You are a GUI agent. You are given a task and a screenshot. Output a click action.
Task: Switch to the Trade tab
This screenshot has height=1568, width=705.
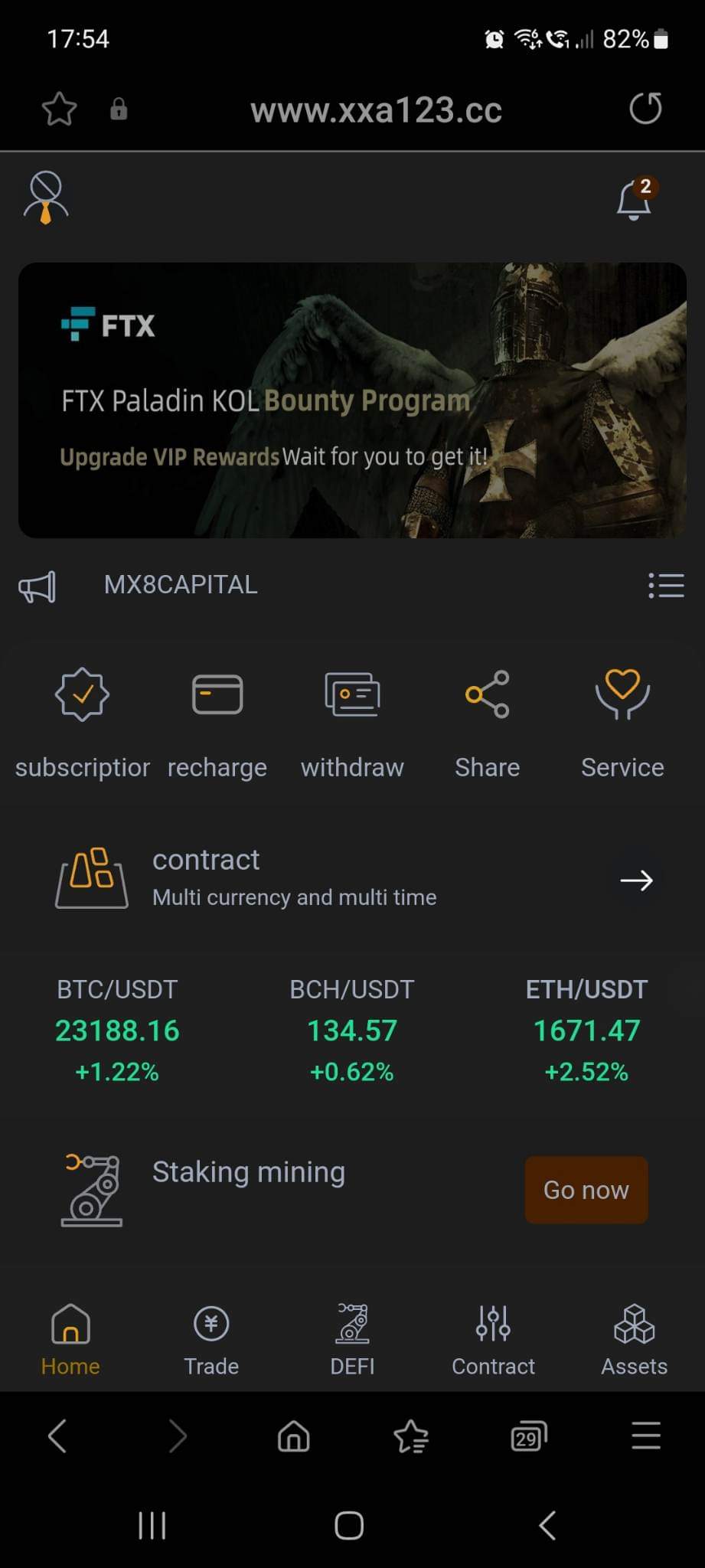[x=211, y=1339]
